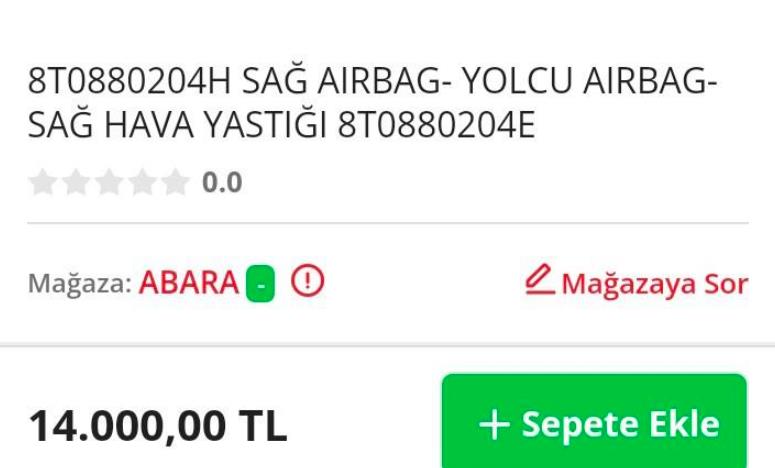Open the ABARA store page
Image resolution: width=775 pixels, height=468 pixels.
pyautogui.click(x=188, y=283)
